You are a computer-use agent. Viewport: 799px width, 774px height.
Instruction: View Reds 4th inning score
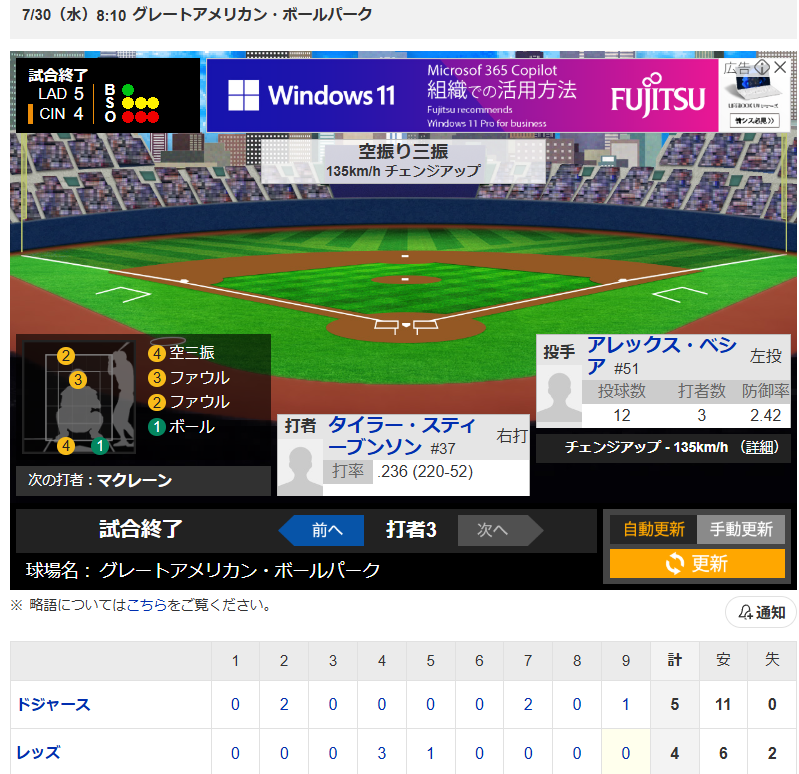(381, 752)
